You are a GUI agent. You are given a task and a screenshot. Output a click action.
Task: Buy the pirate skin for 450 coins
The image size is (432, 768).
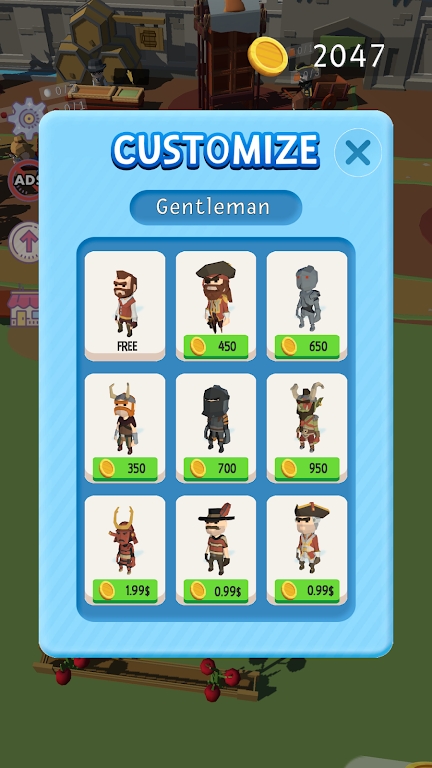[x=216, y=346]
